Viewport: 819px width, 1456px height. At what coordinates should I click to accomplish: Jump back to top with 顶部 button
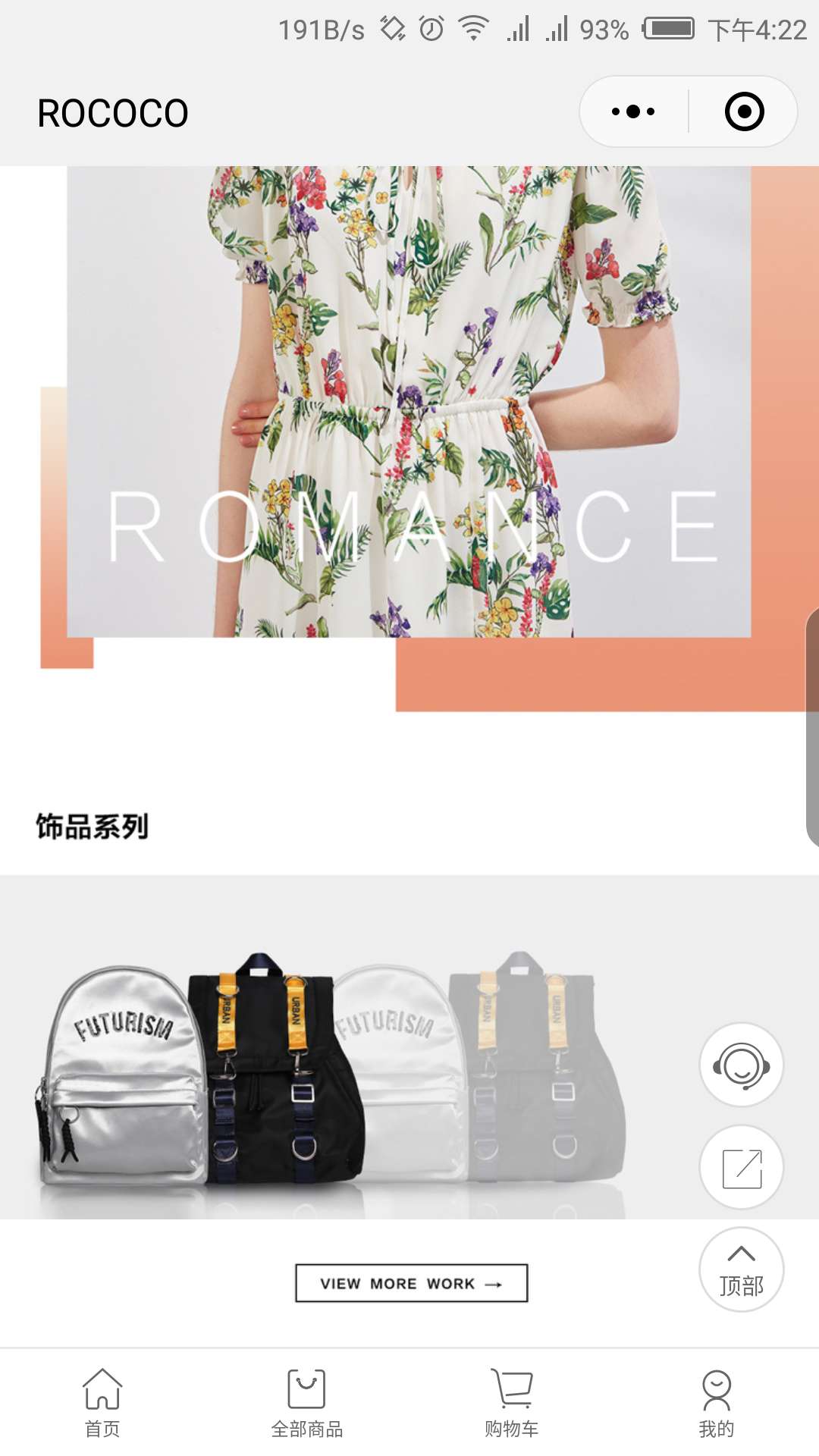741,1269
